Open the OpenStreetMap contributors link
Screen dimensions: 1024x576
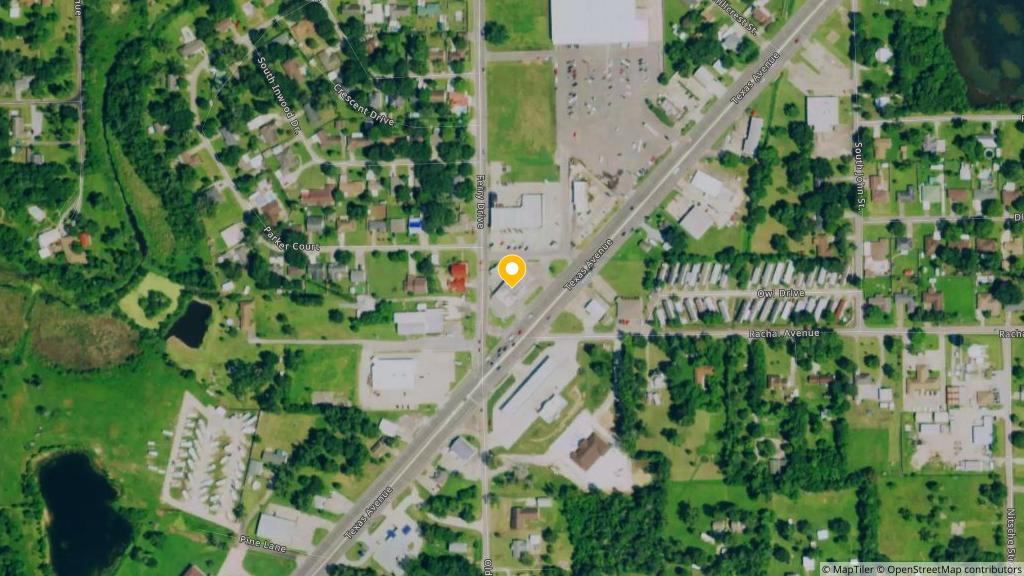950,569
